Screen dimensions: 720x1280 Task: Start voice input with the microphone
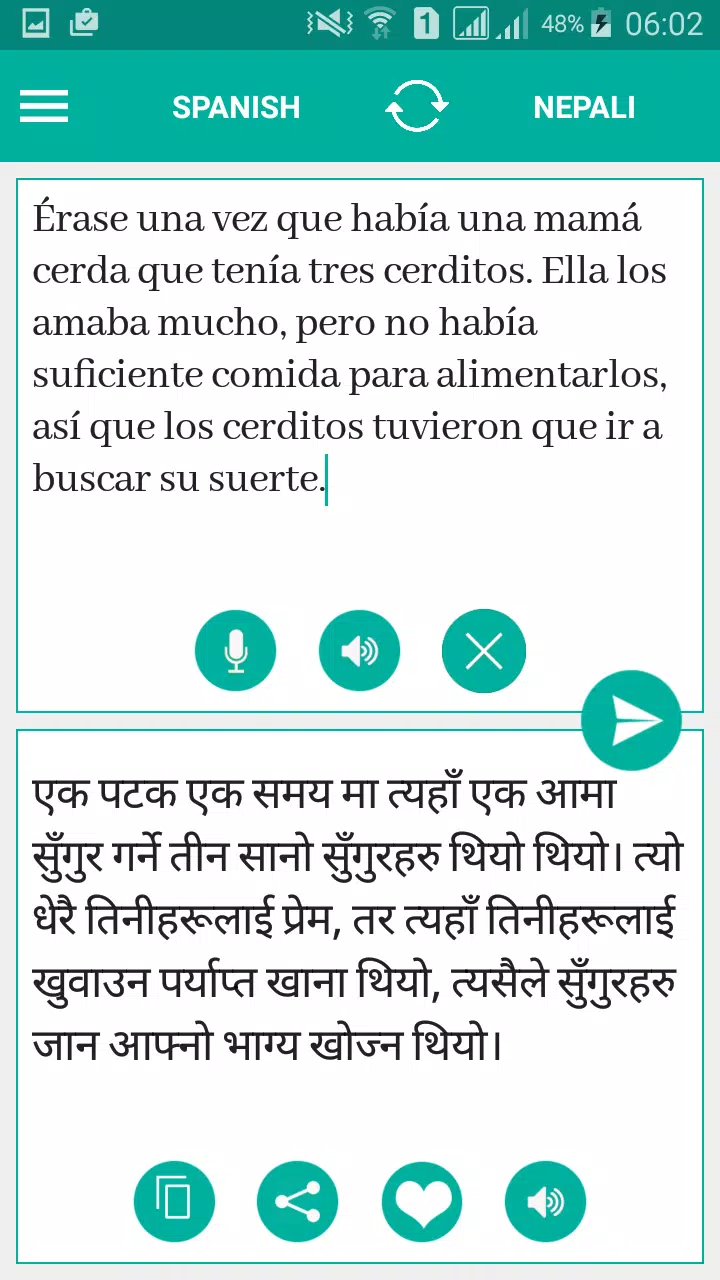(235, 652)
